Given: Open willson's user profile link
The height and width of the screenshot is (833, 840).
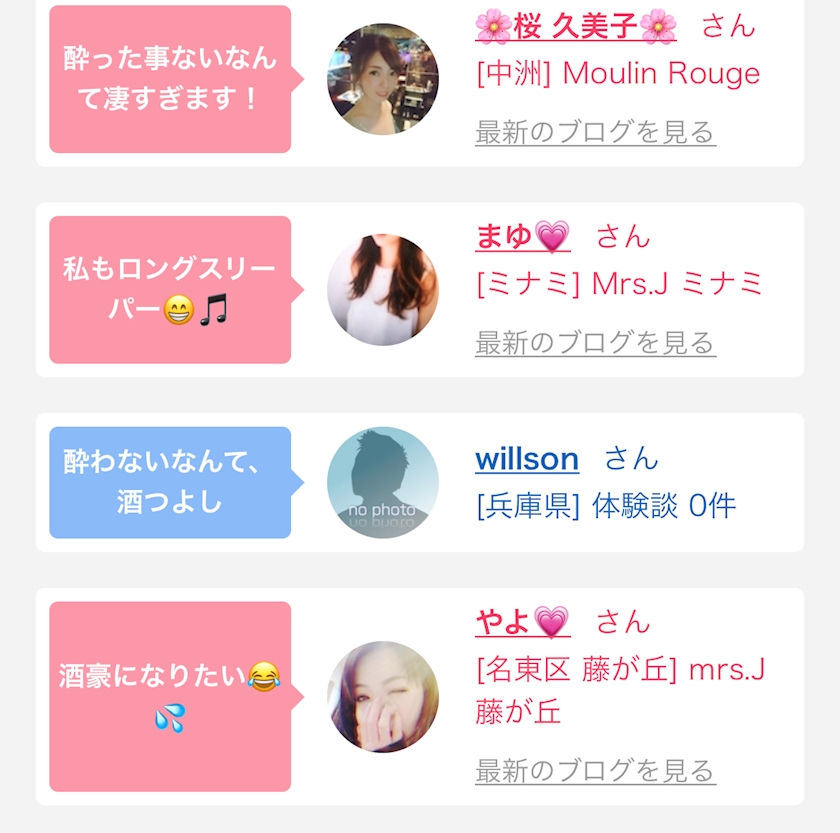Looking at the screenshot, I should (x=527, y=459).
